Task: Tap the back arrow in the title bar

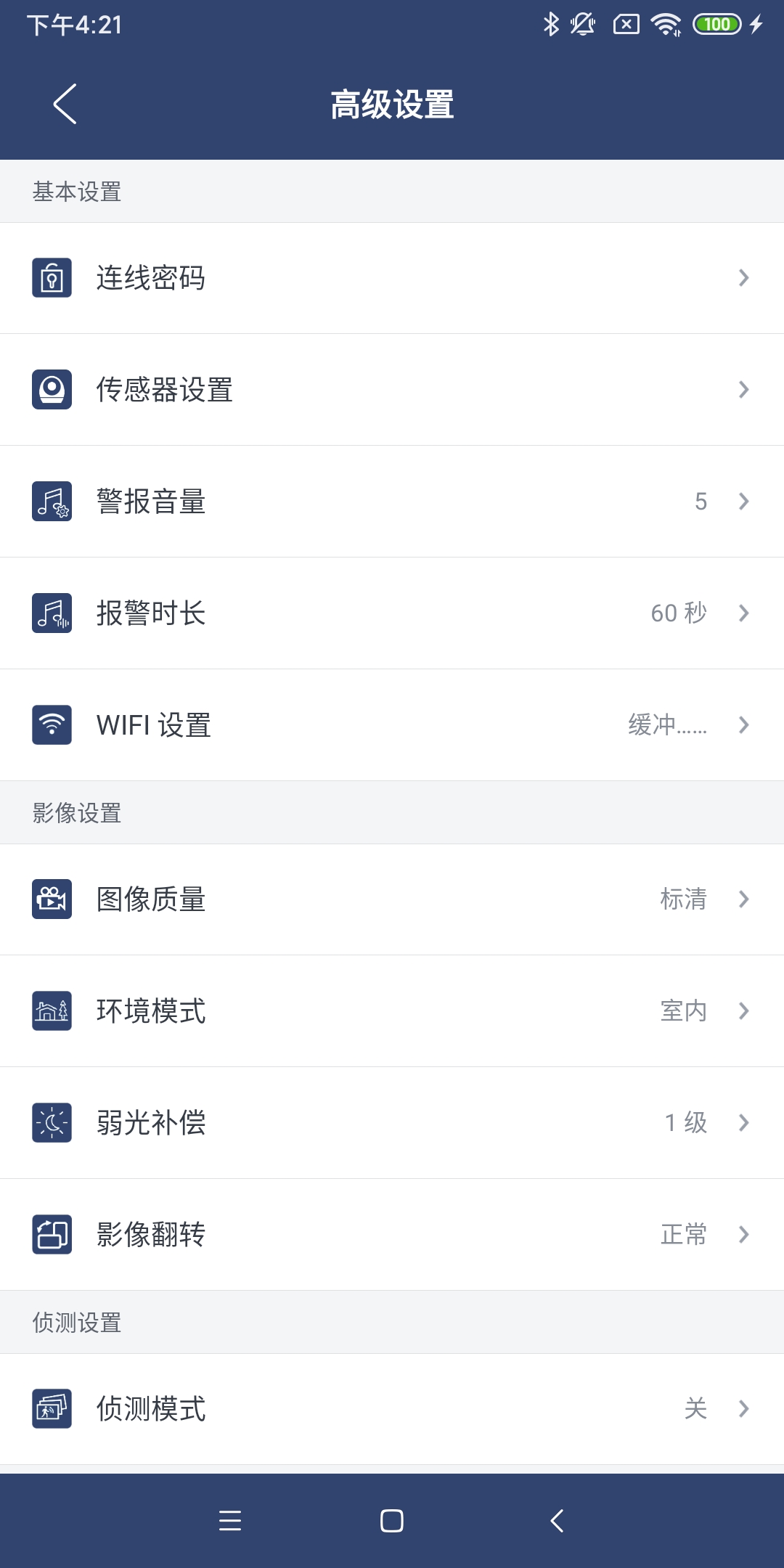Action: click(63, 103)
